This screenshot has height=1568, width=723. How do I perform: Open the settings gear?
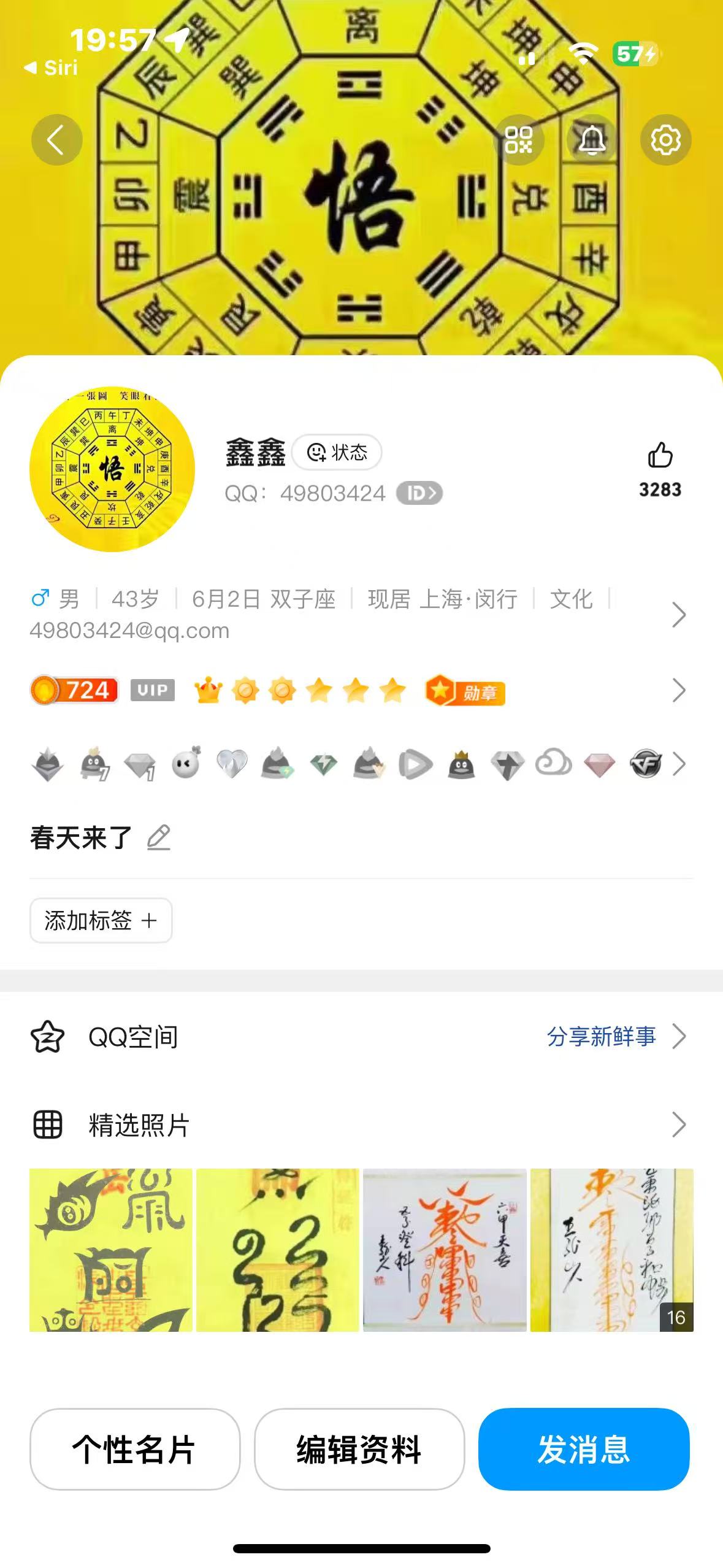(666, 140)
